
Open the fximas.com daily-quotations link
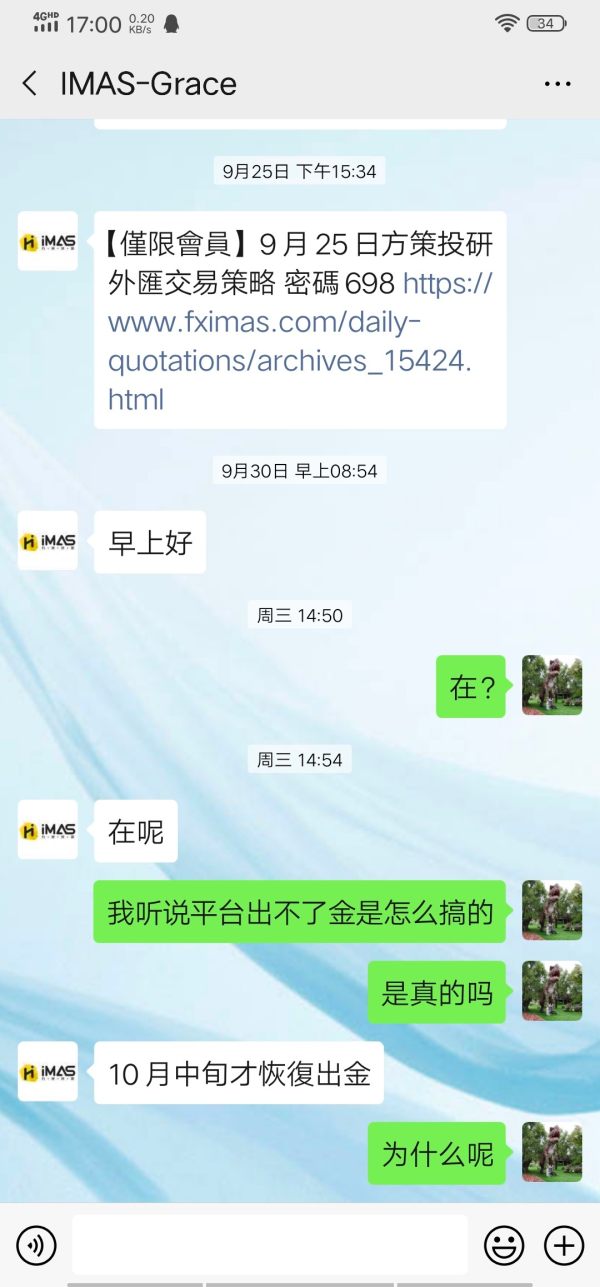(x=290, y=342)
